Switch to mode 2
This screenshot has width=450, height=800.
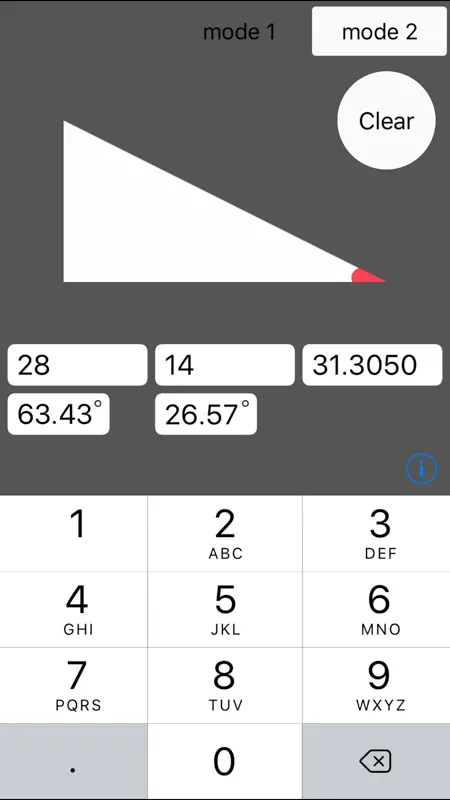(379, 32)
